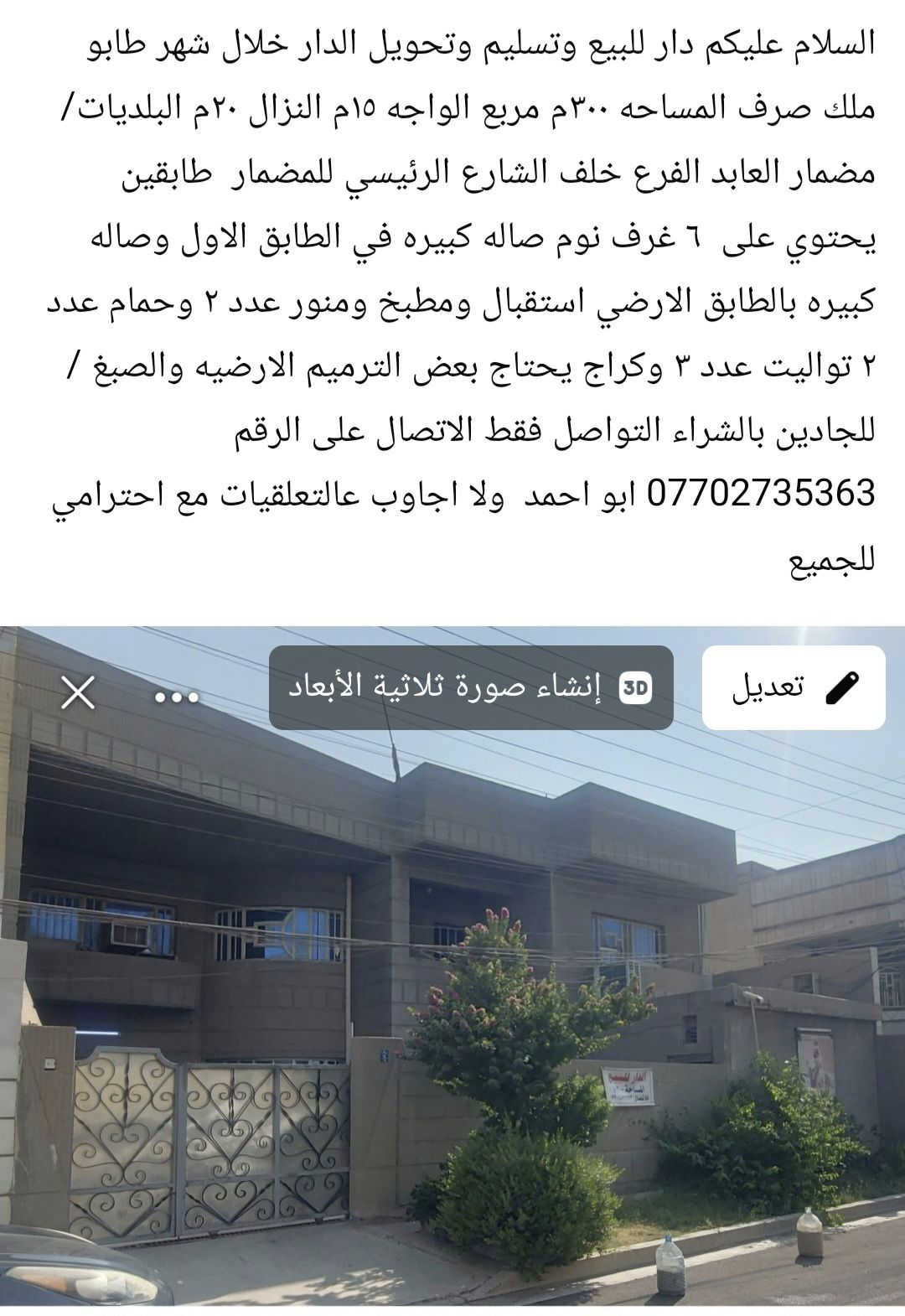Screen dimensions: 905x1316
Task: Create a 3D photo via إنشاء صورة ثلاثية الأبعاد
Action: [471, 687]
